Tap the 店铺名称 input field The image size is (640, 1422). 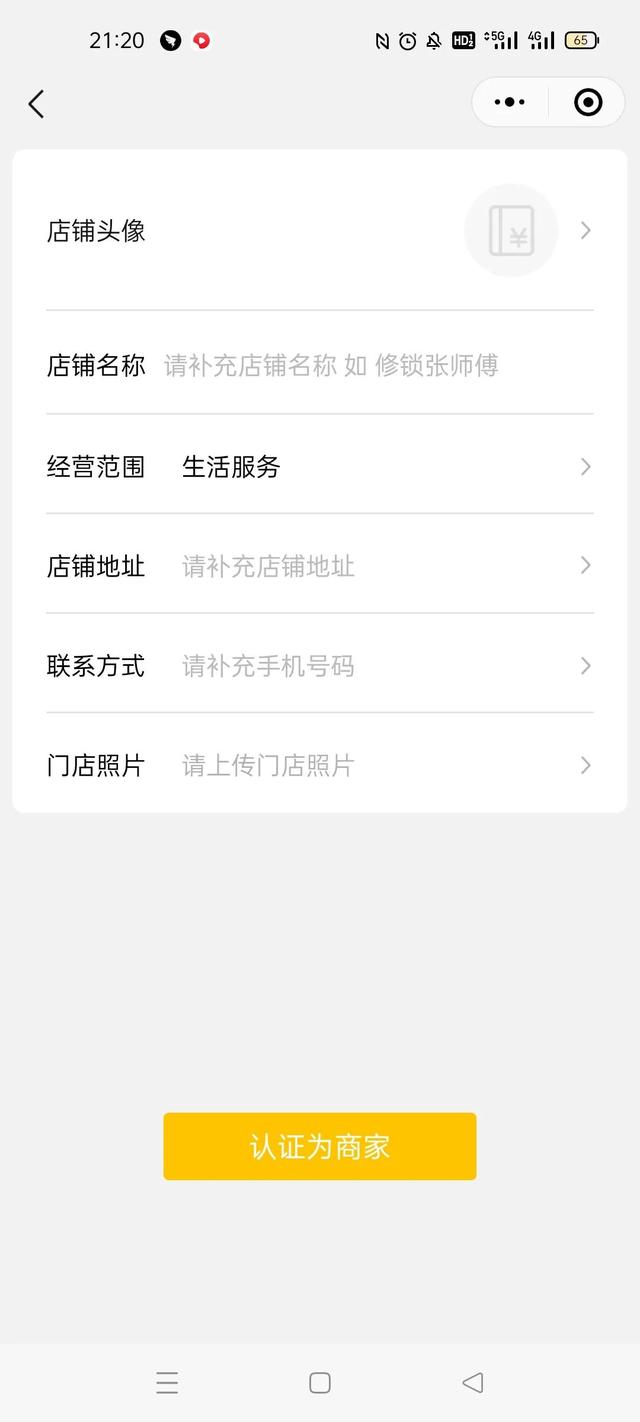(x=378, y=365)
